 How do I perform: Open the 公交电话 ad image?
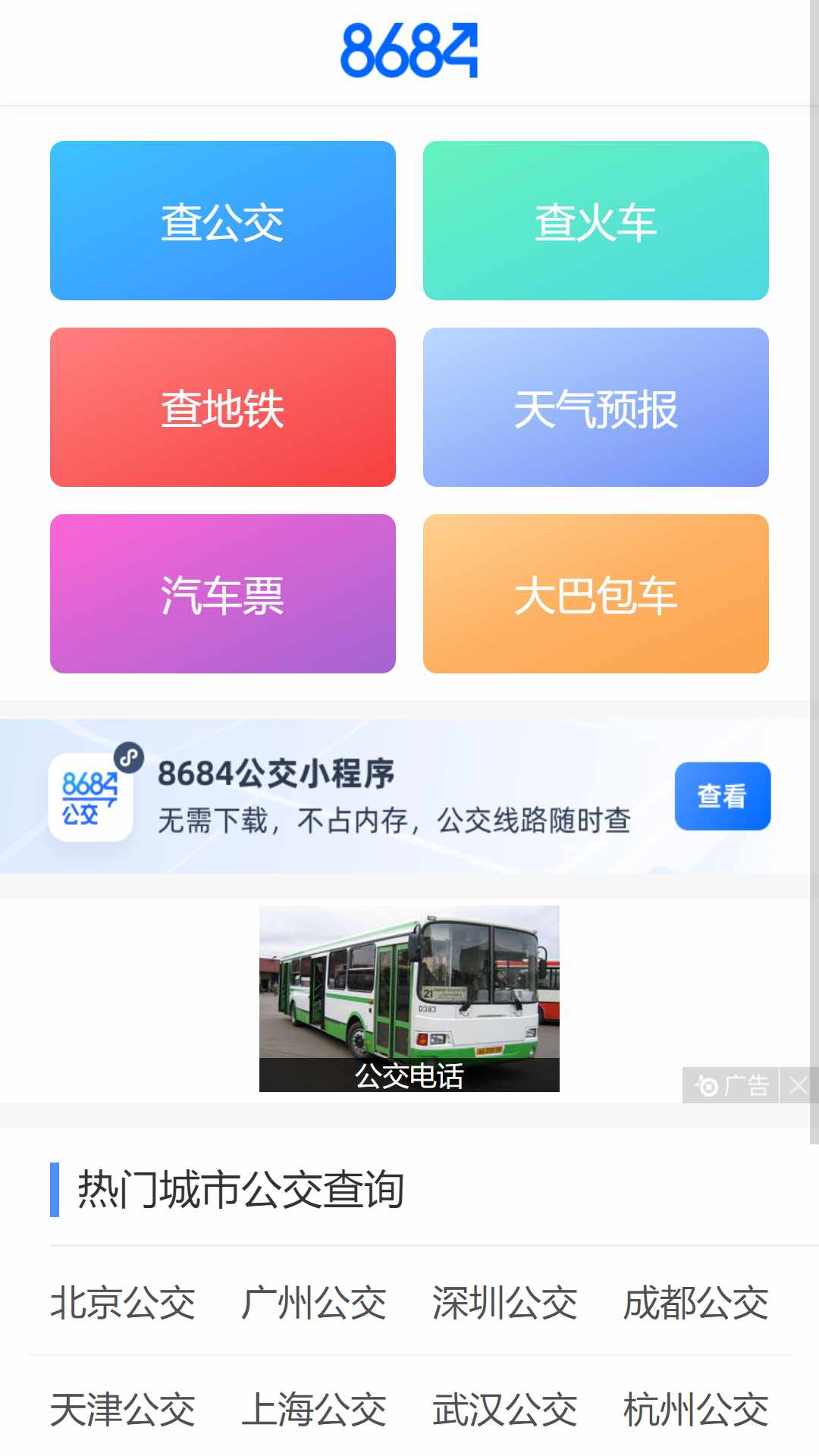pos(409,998)
